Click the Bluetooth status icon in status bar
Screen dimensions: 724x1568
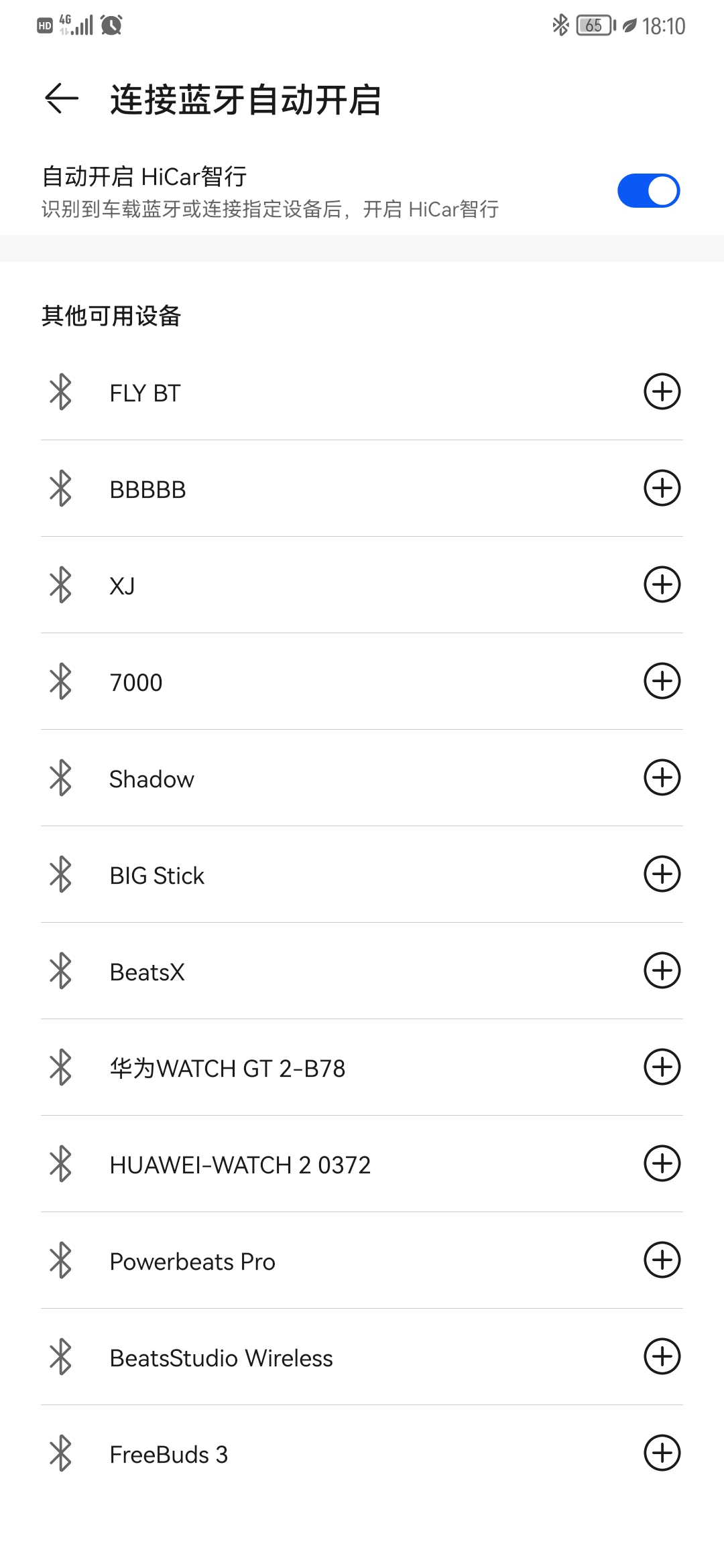(x=560, y=25)
